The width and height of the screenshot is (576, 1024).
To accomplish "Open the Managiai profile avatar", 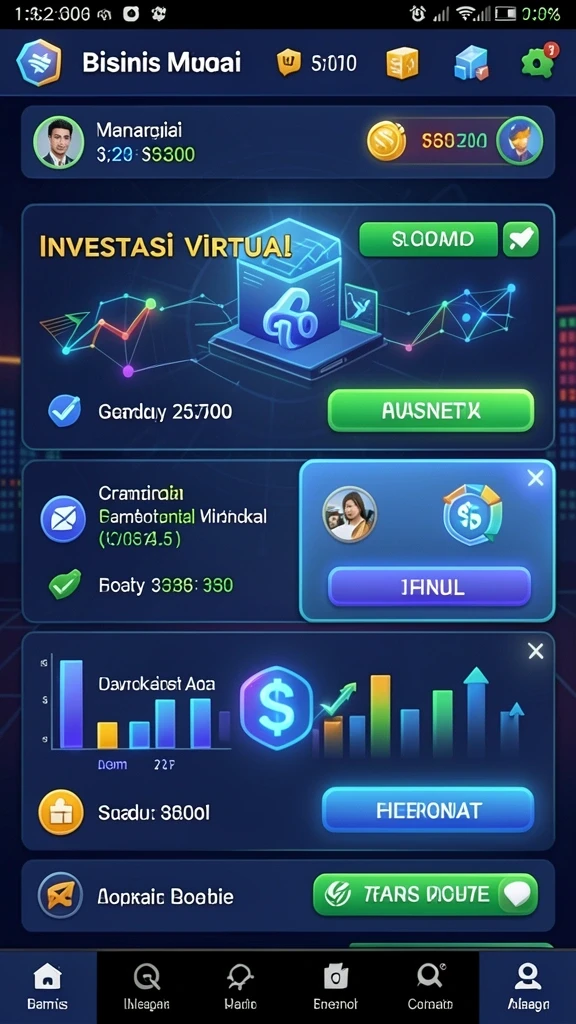I will click(x=59, y=142).
